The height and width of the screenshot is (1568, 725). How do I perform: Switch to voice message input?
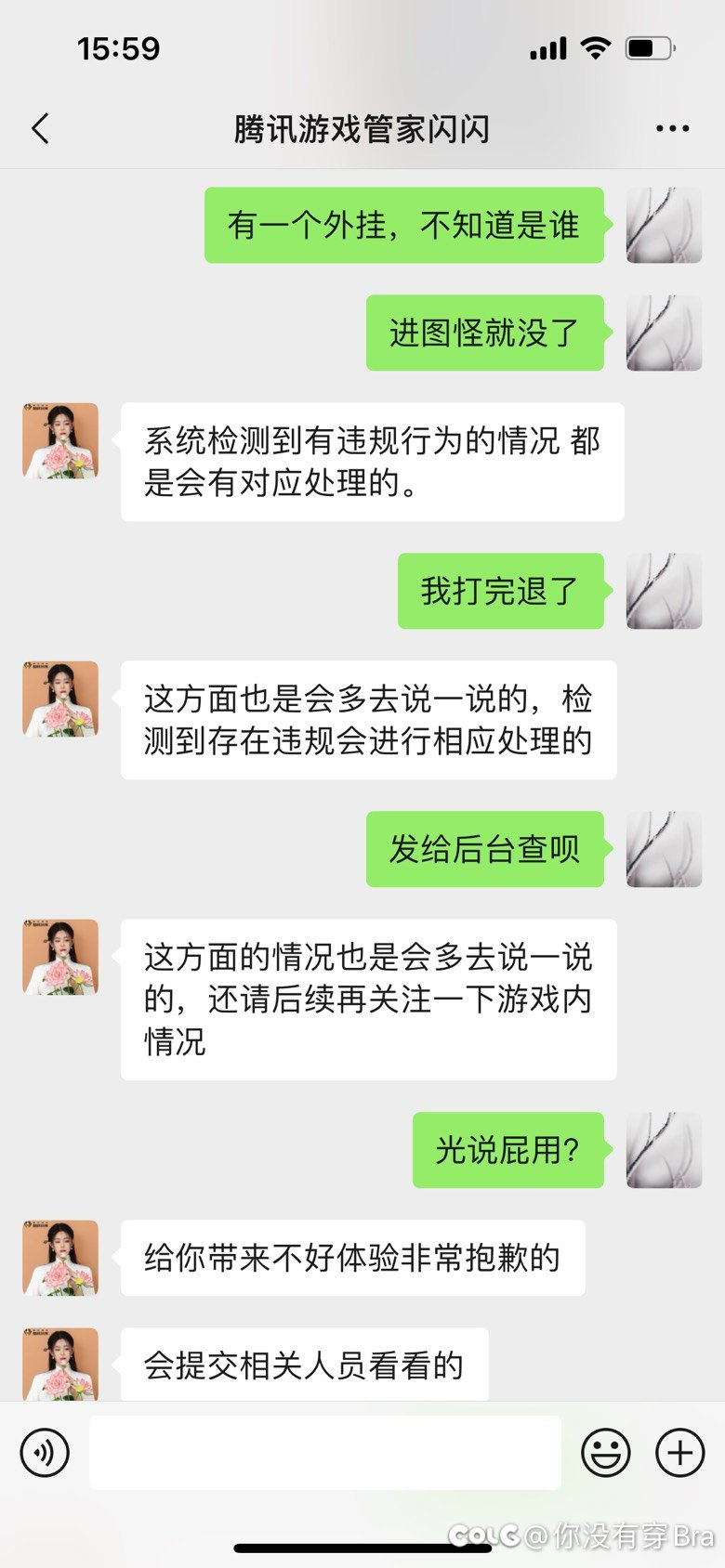point(45,1452)
